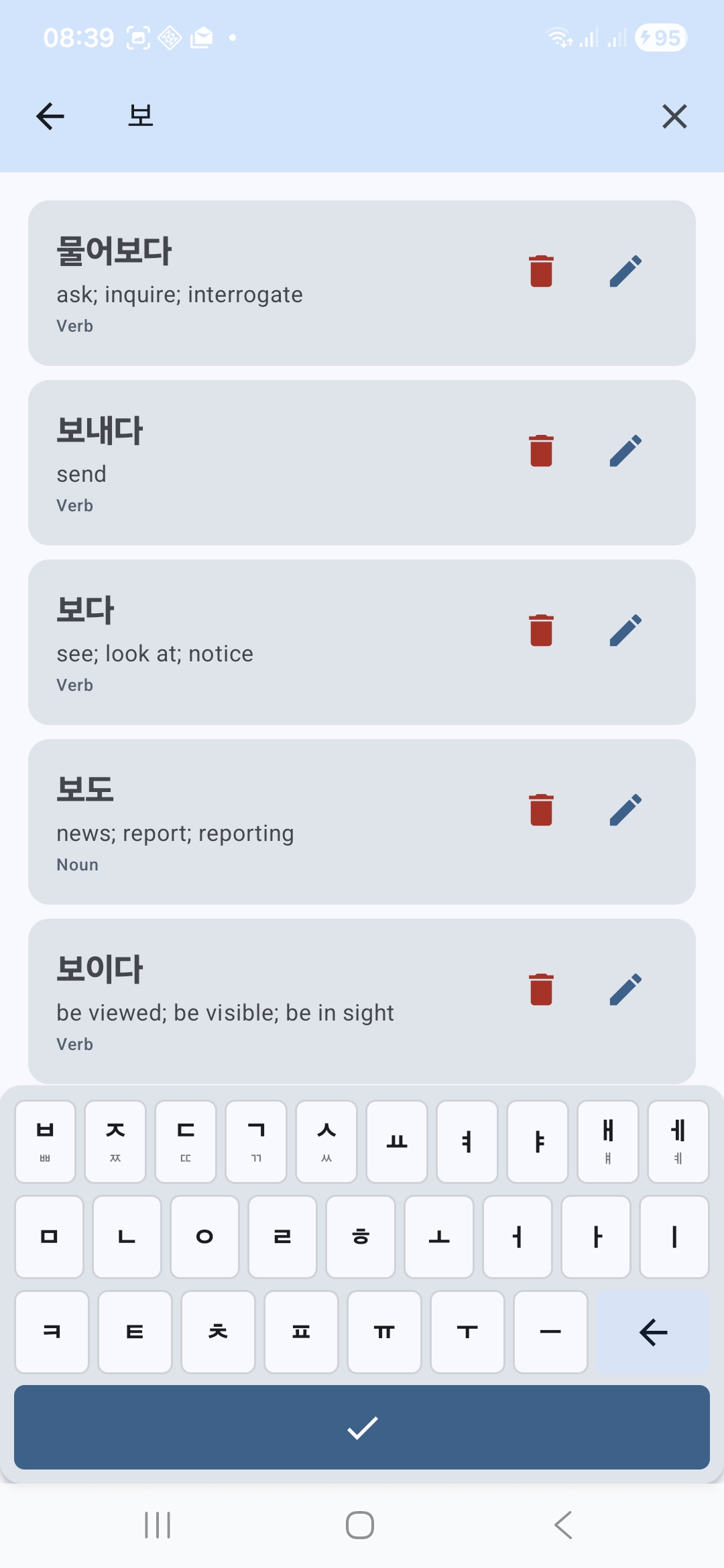
Task: Hit the keyboard backspace arrow key
Action: pos(653,1332)
